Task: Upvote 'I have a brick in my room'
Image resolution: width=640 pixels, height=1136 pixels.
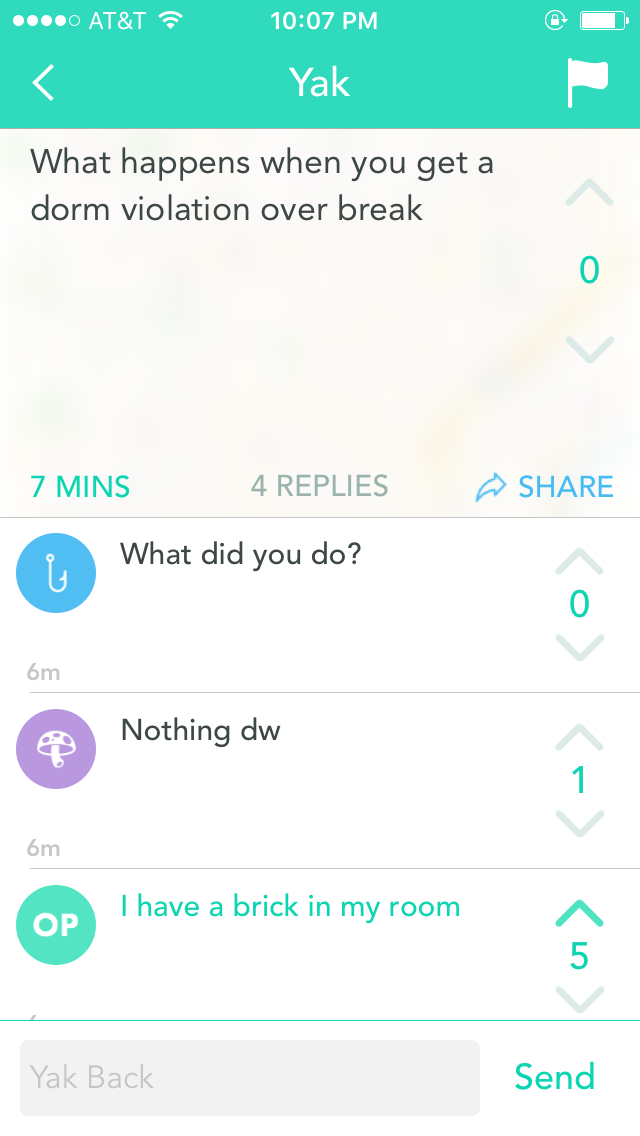Action: pyautogui.click(x=580, y=912)
